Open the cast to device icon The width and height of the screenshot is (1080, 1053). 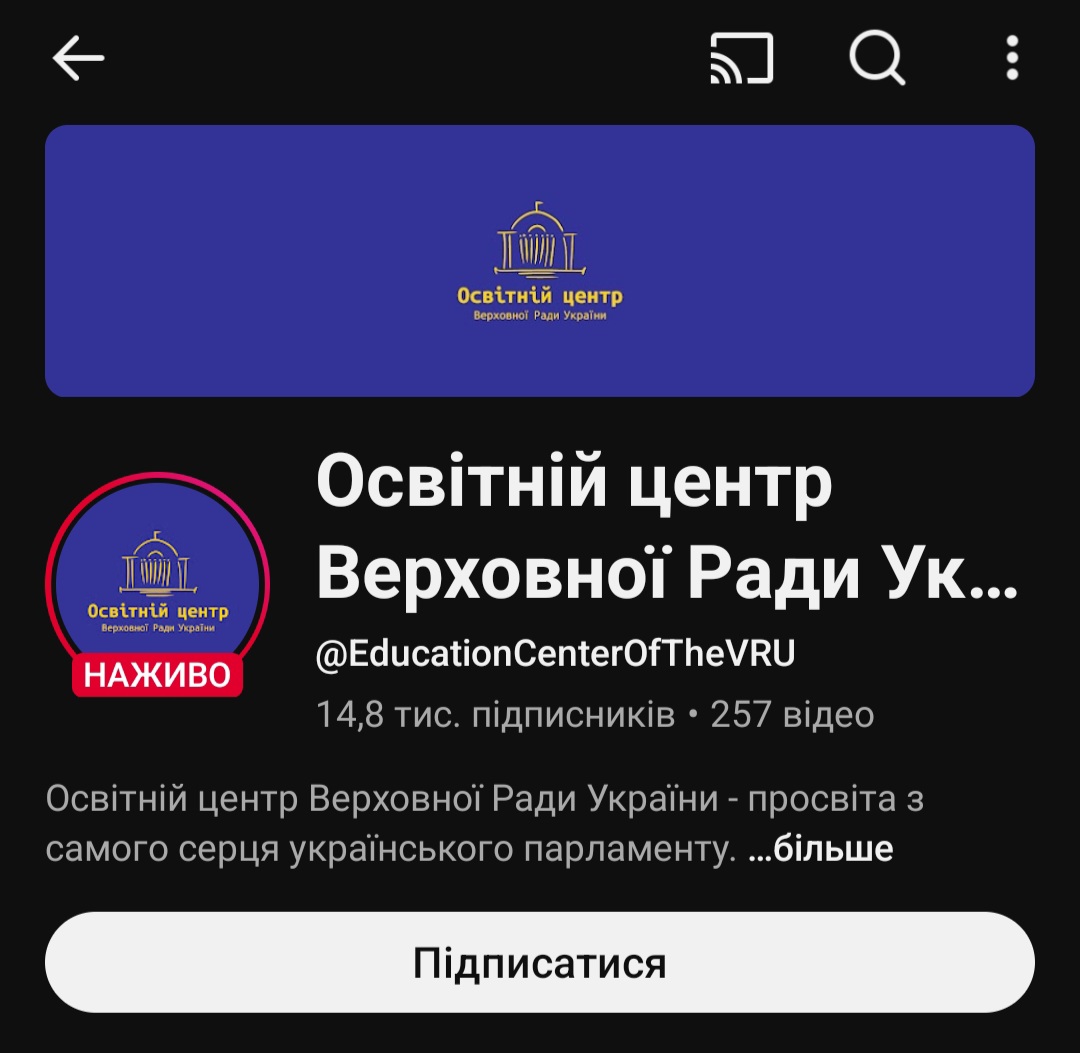click(x=741, y=59)
